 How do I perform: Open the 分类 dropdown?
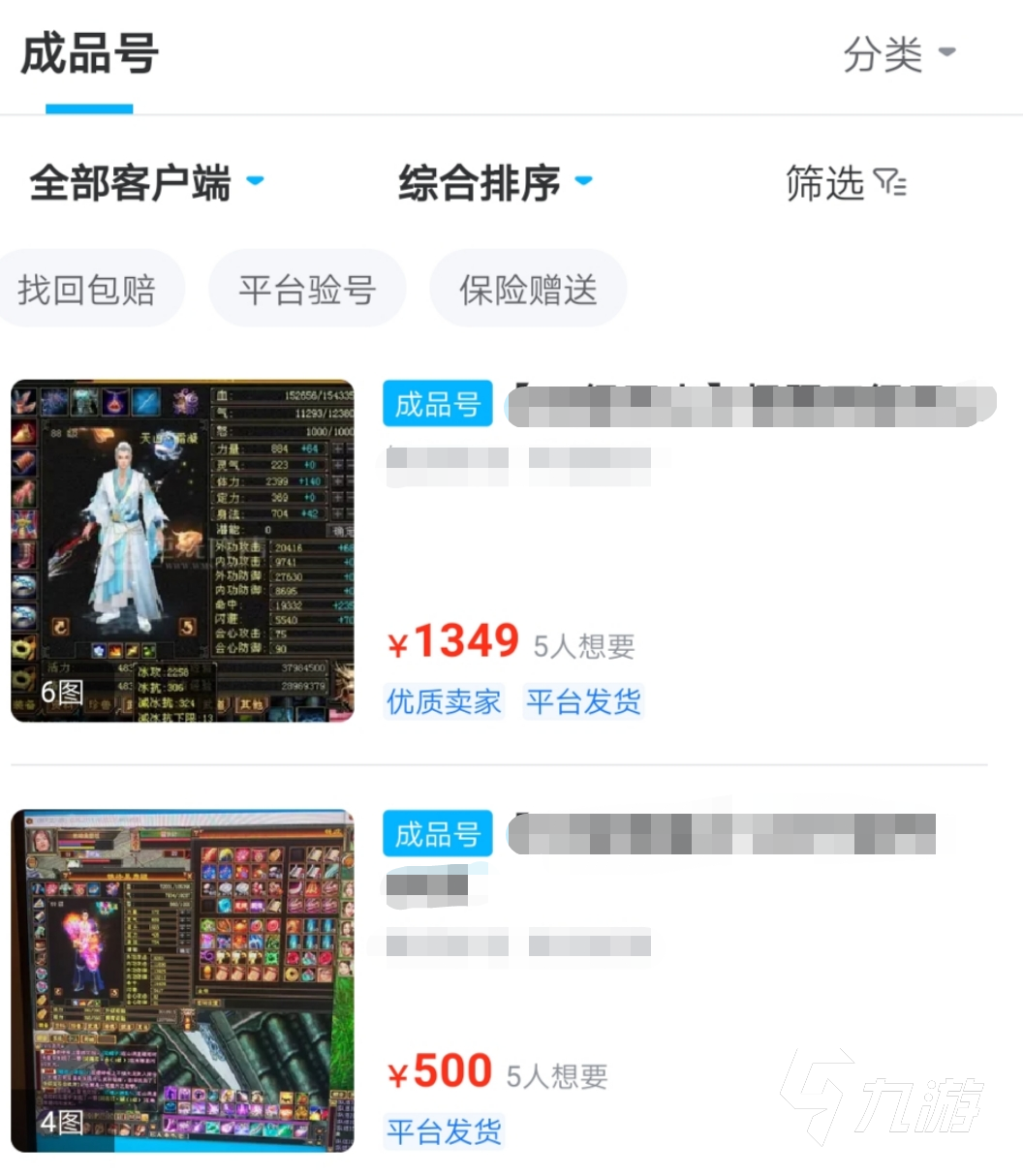pyautogui.click(x=899, y=54)
